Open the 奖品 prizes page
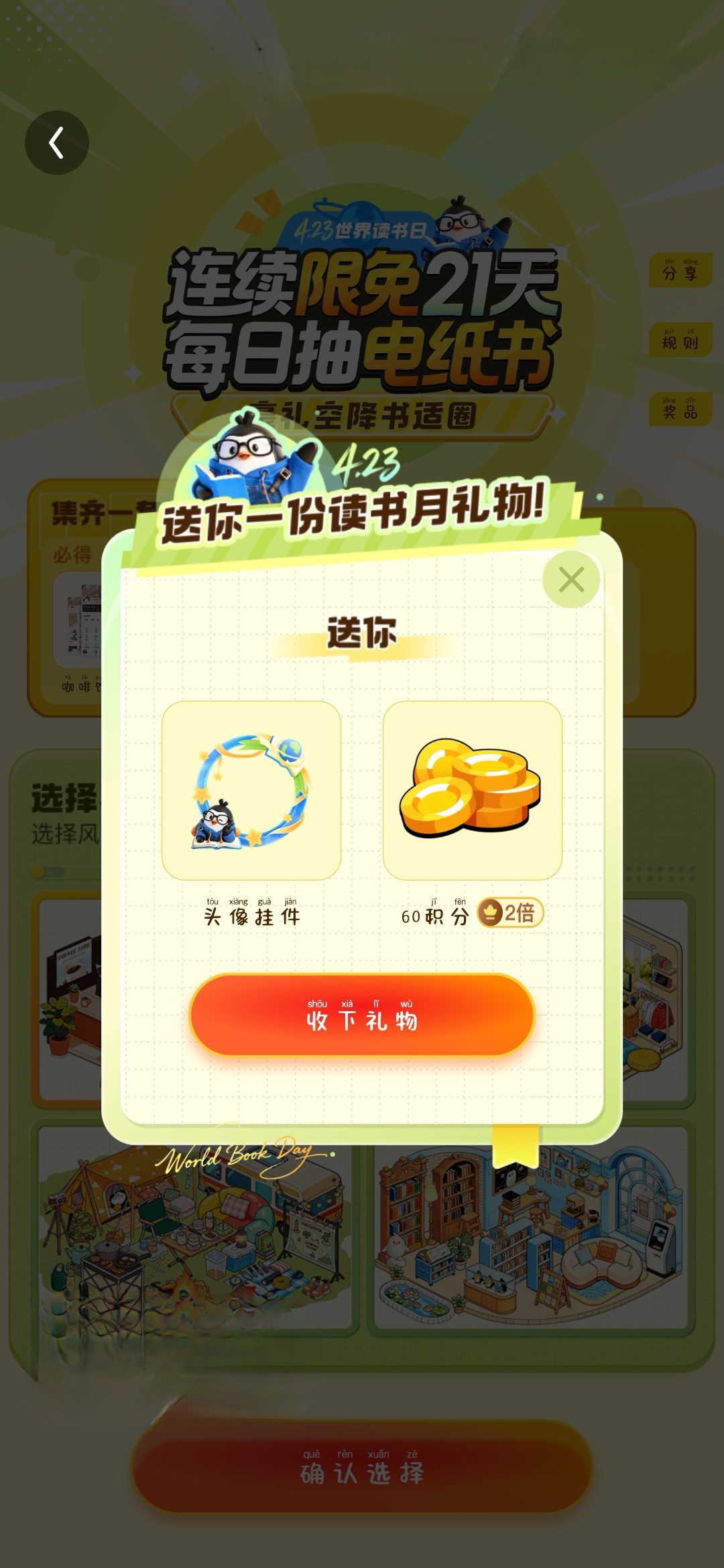The image size is (724, 1568). [680, 409]
